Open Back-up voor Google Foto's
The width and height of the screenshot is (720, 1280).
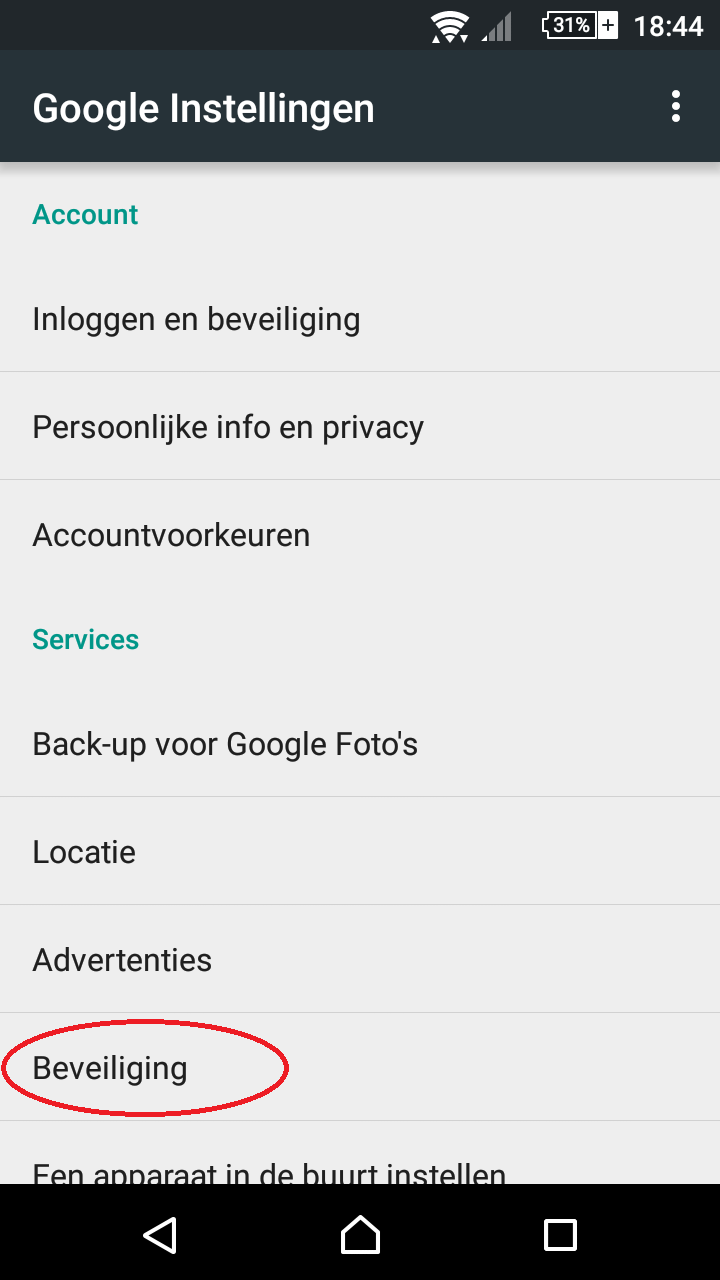360,744
